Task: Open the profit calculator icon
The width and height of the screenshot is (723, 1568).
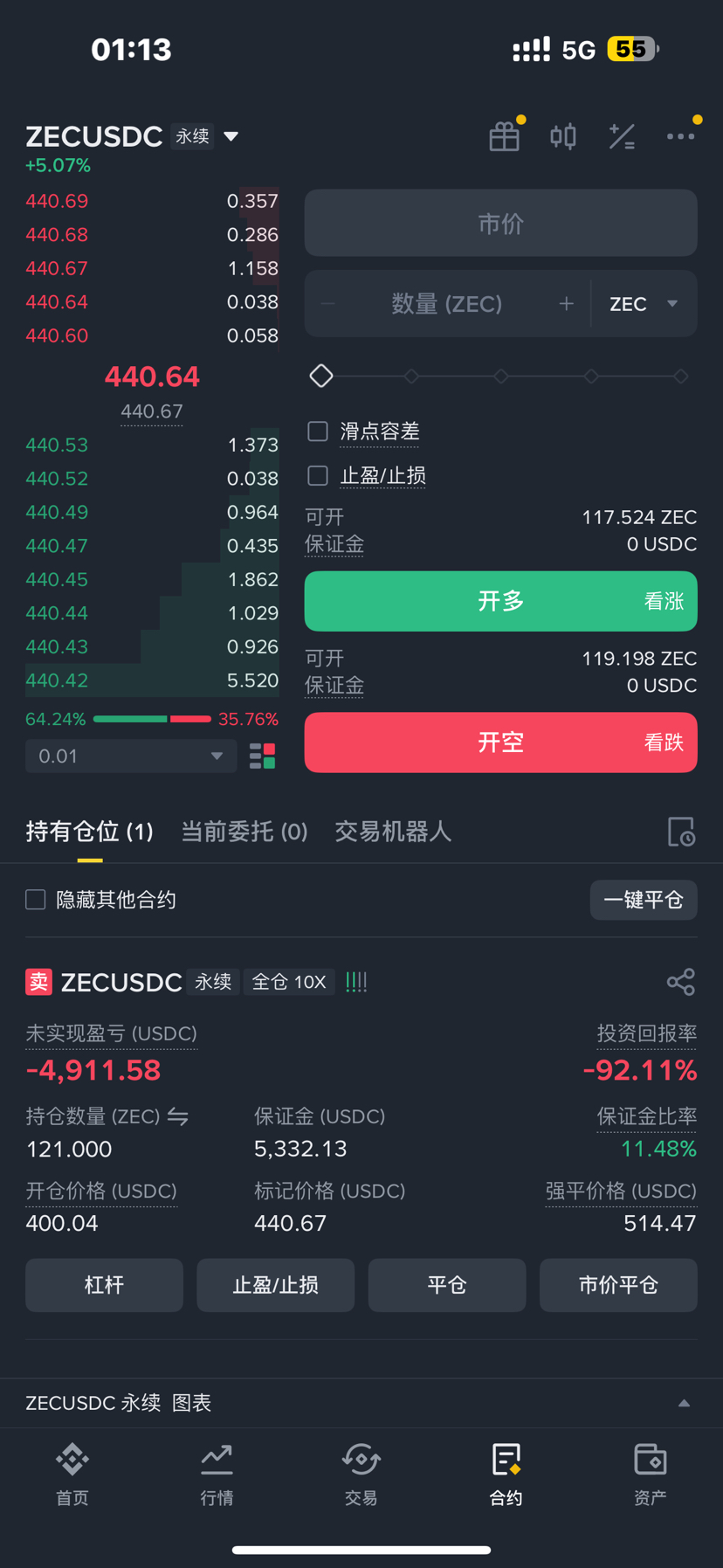Action: tap(622, 136)
